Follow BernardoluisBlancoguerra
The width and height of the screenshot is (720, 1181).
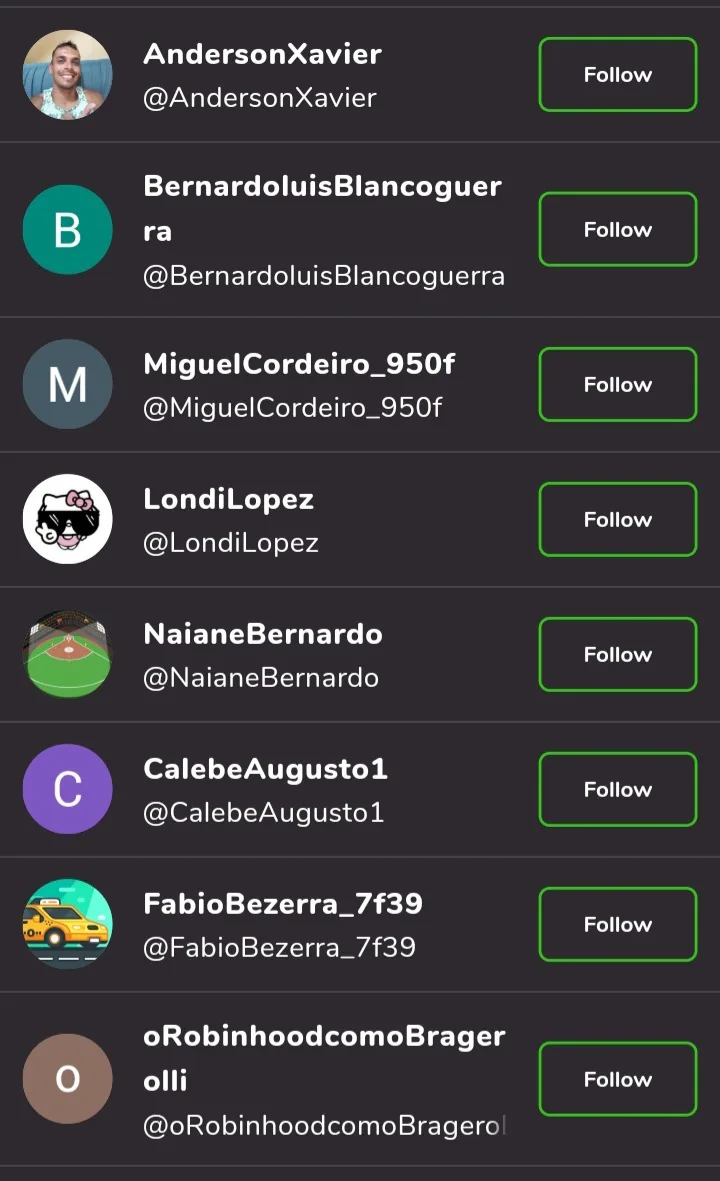click(x=617, y=230)
